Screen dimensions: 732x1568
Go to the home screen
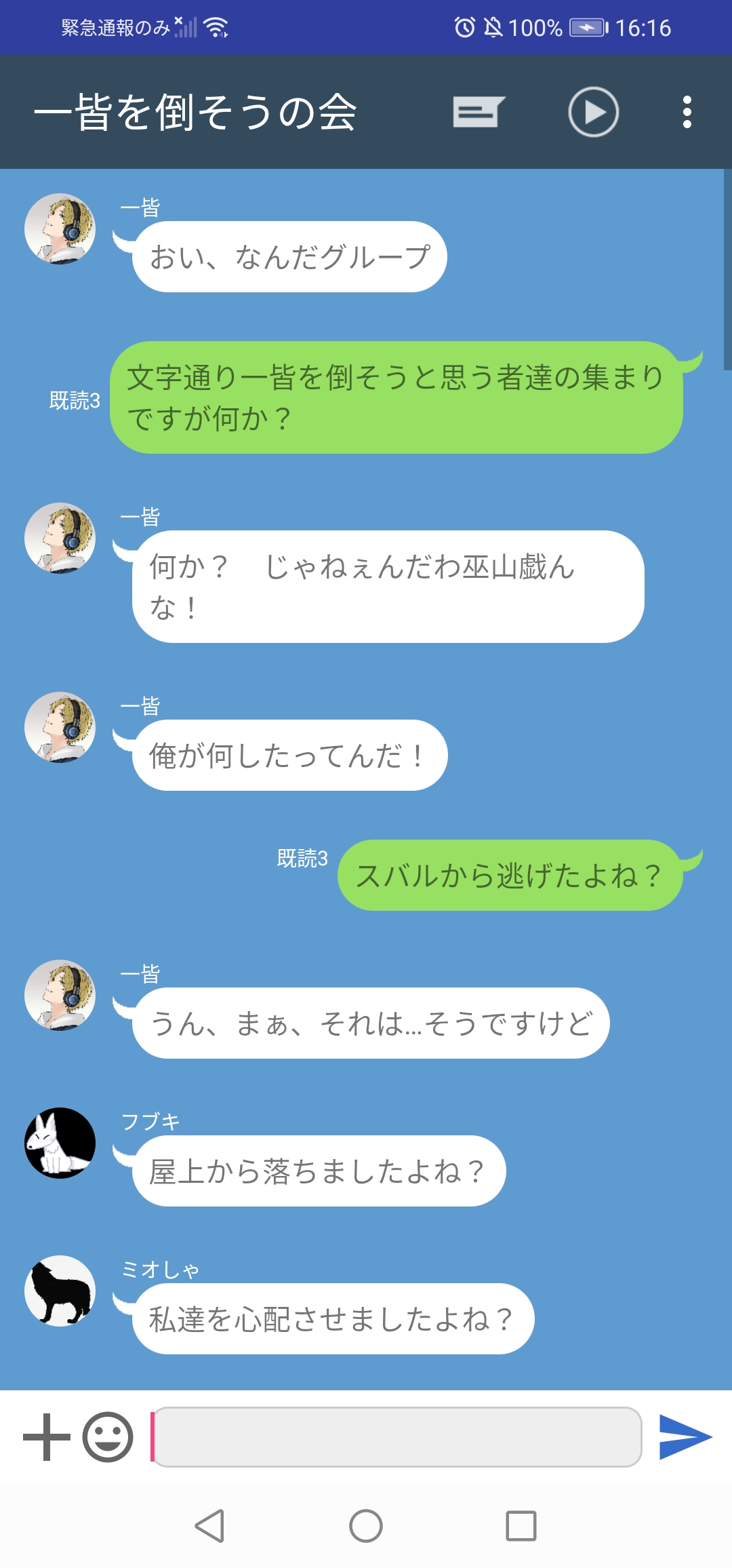pyautogui.click(x=366, y=1526)
